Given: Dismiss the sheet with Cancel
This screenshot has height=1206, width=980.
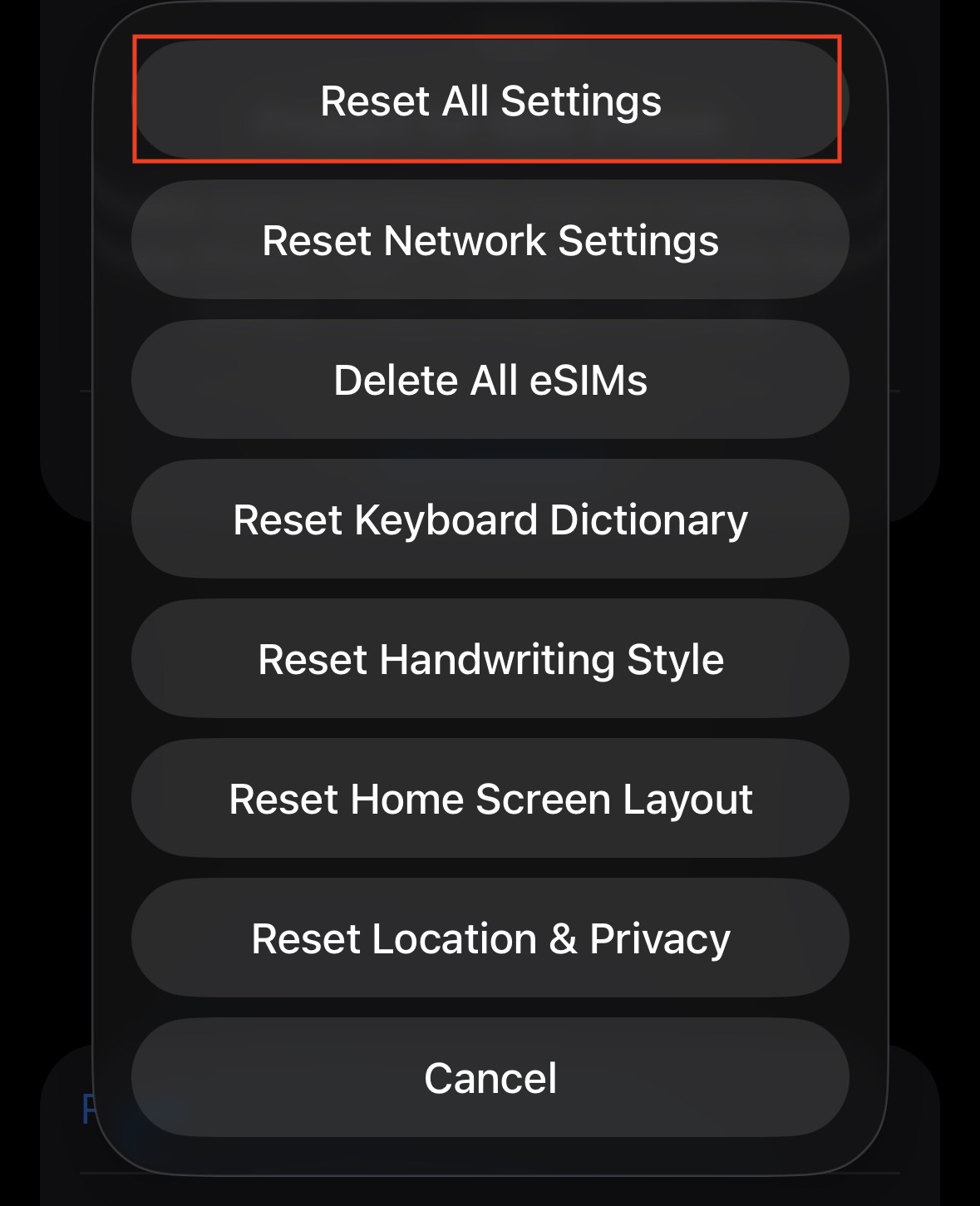Looking at the screenshot, I should pyautogui.click(x=490, y=1077).
